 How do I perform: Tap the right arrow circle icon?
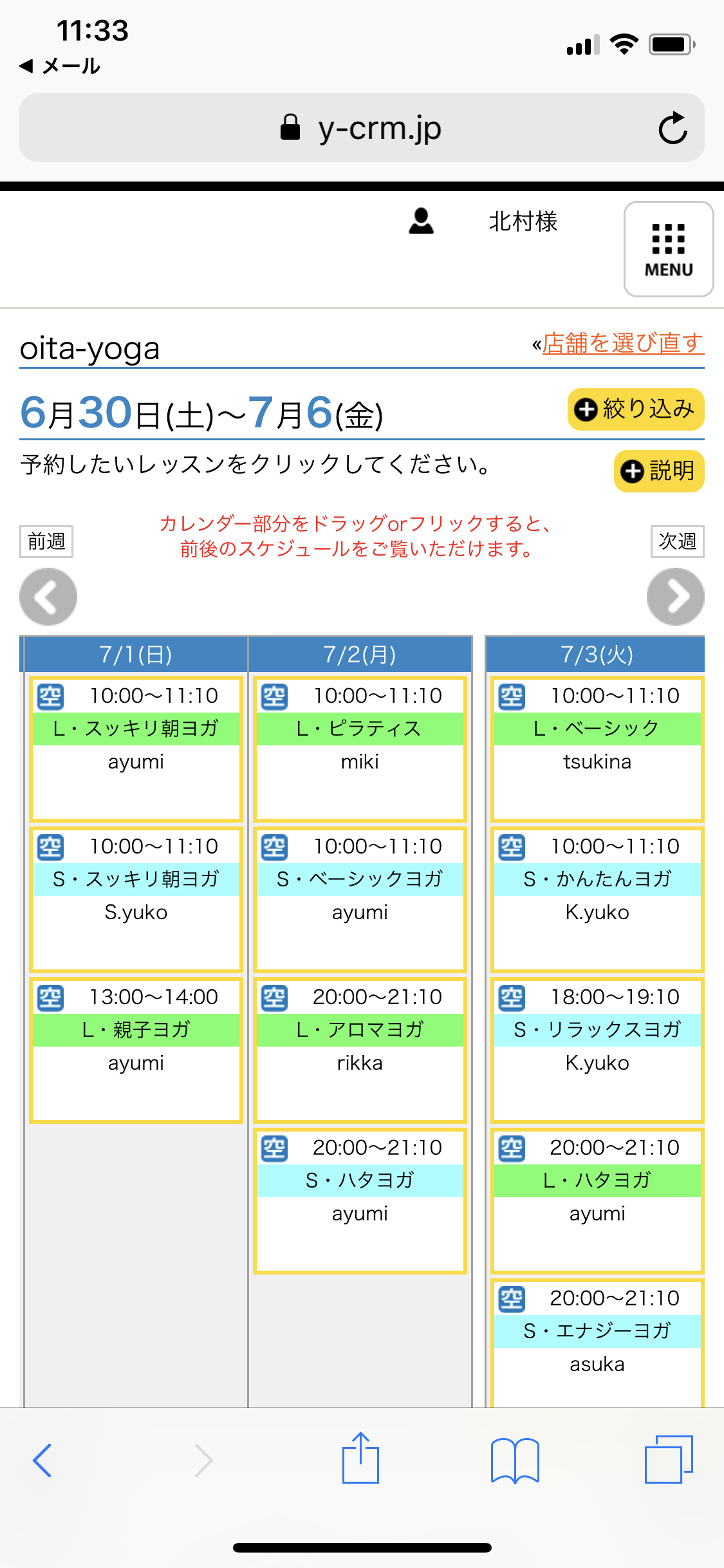tap(675, 597)
